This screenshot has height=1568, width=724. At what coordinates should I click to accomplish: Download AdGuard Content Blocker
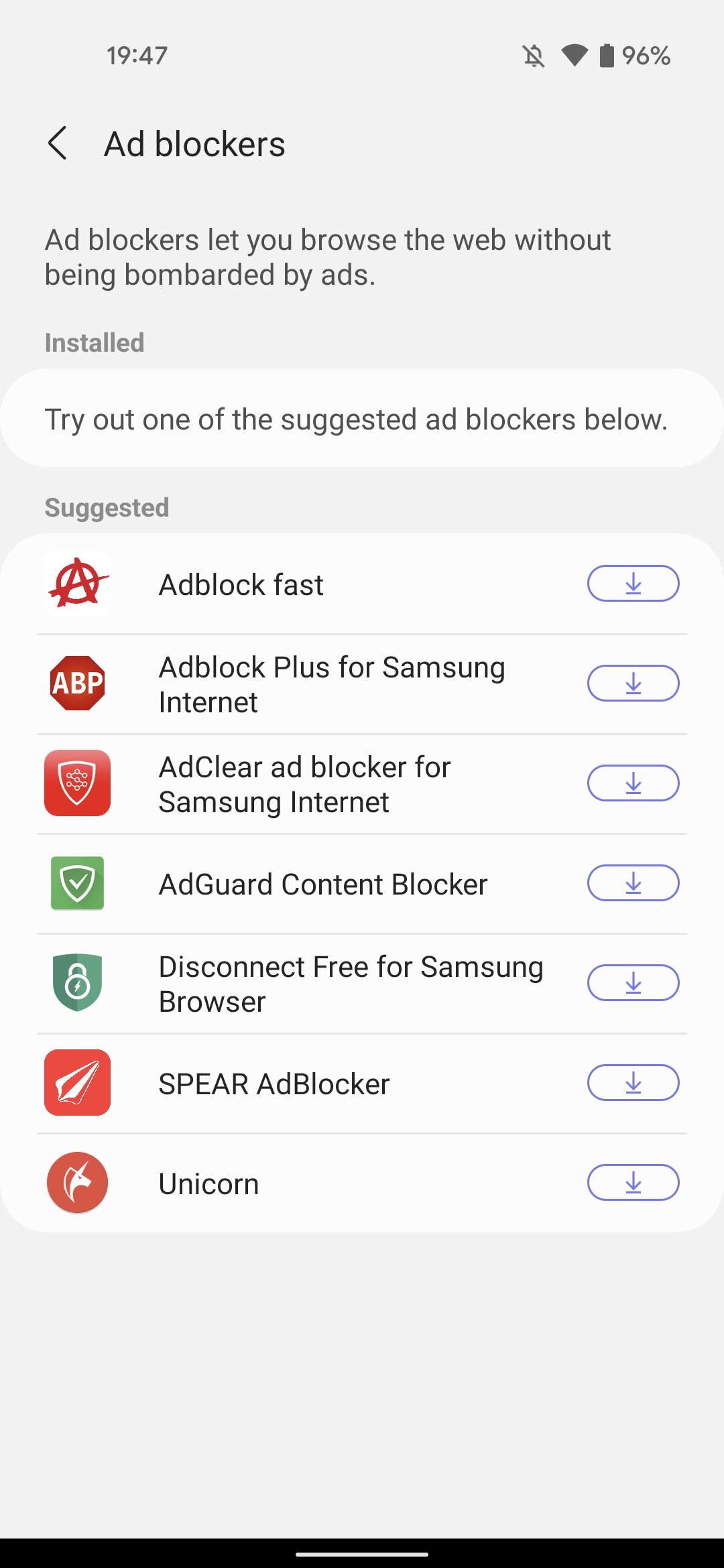(633, 883)
